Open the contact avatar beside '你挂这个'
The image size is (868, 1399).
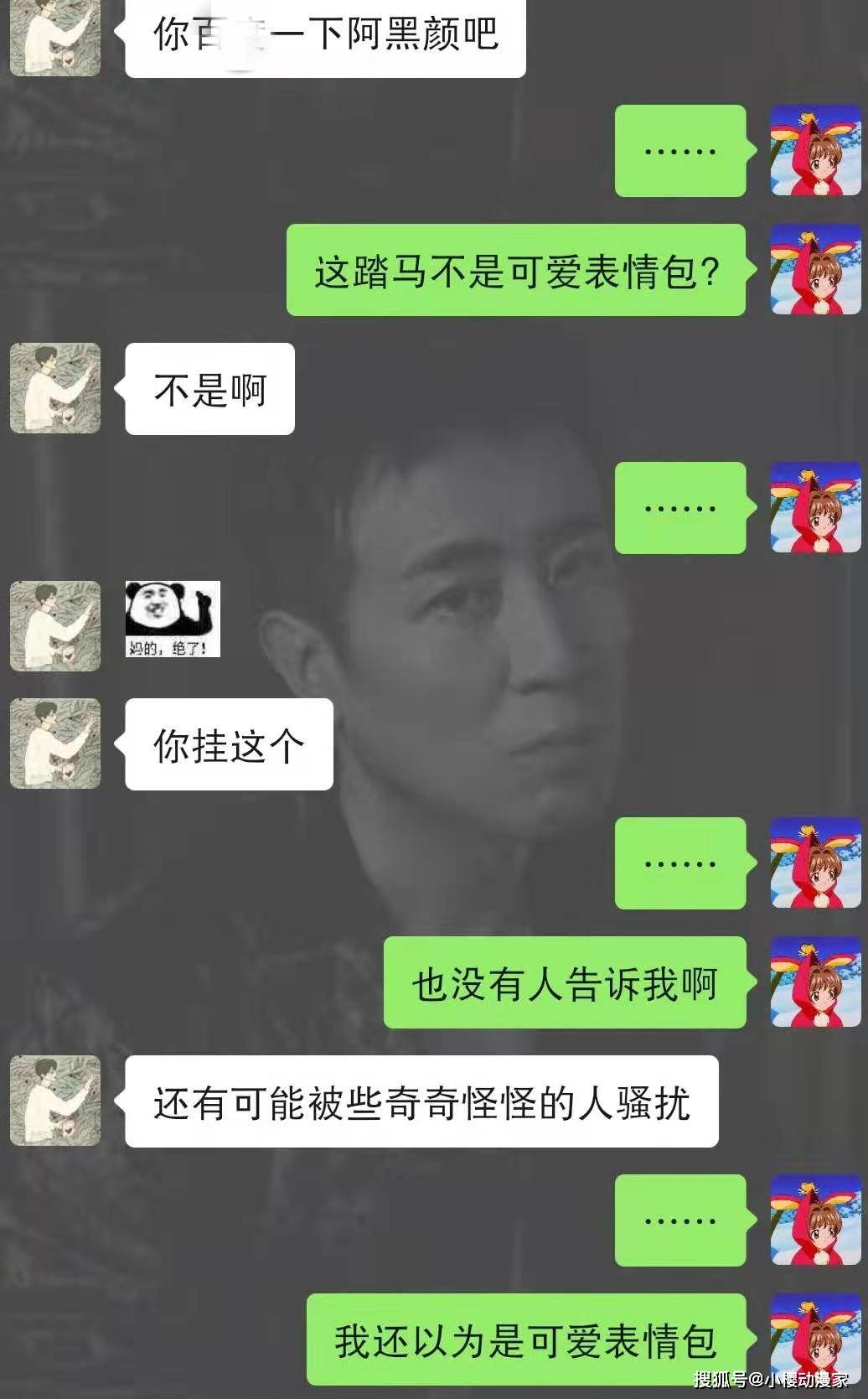[55, 744]
